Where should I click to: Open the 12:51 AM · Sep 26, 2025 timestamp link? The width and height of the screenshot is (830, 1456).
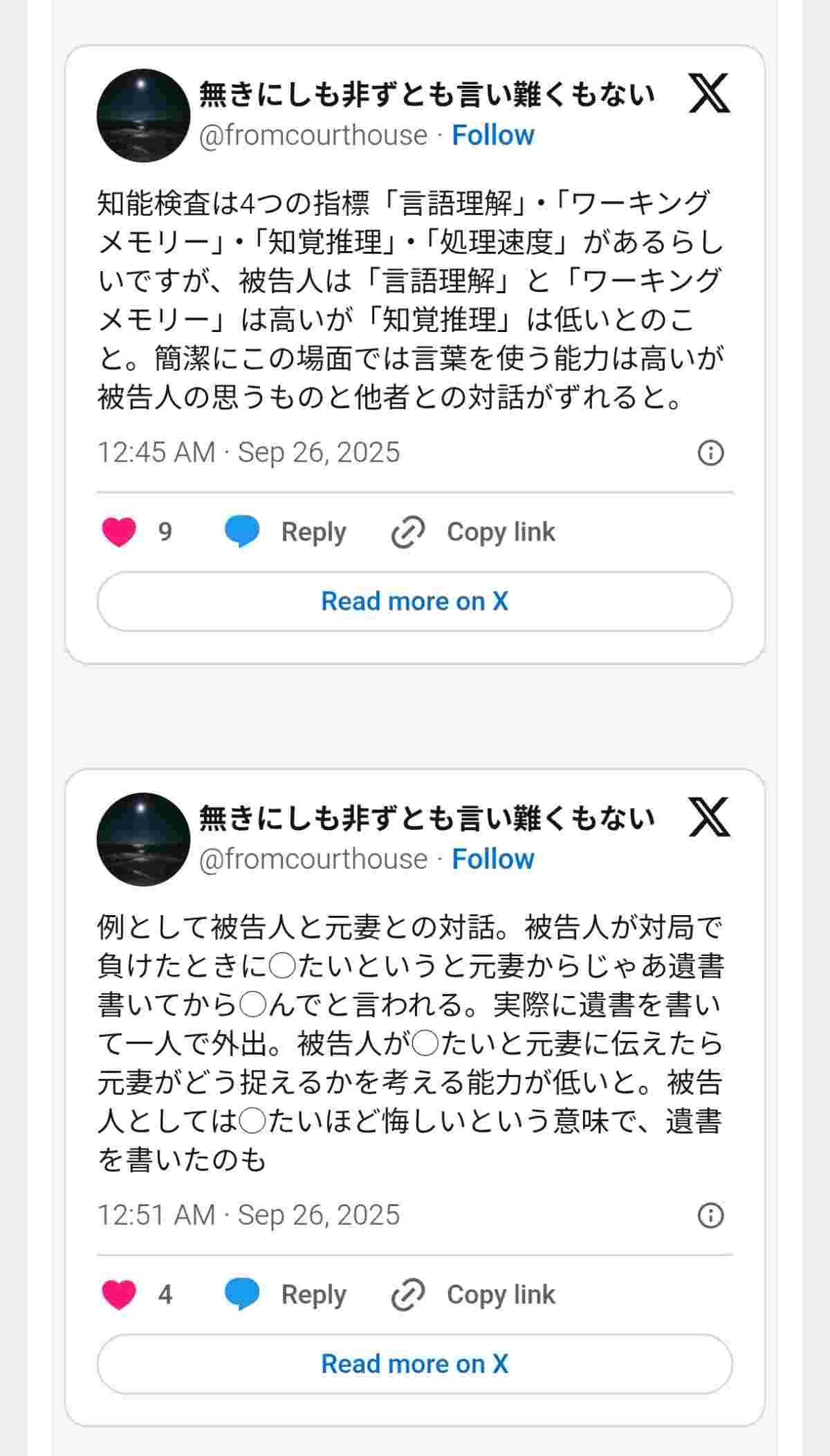point(248,1215)
